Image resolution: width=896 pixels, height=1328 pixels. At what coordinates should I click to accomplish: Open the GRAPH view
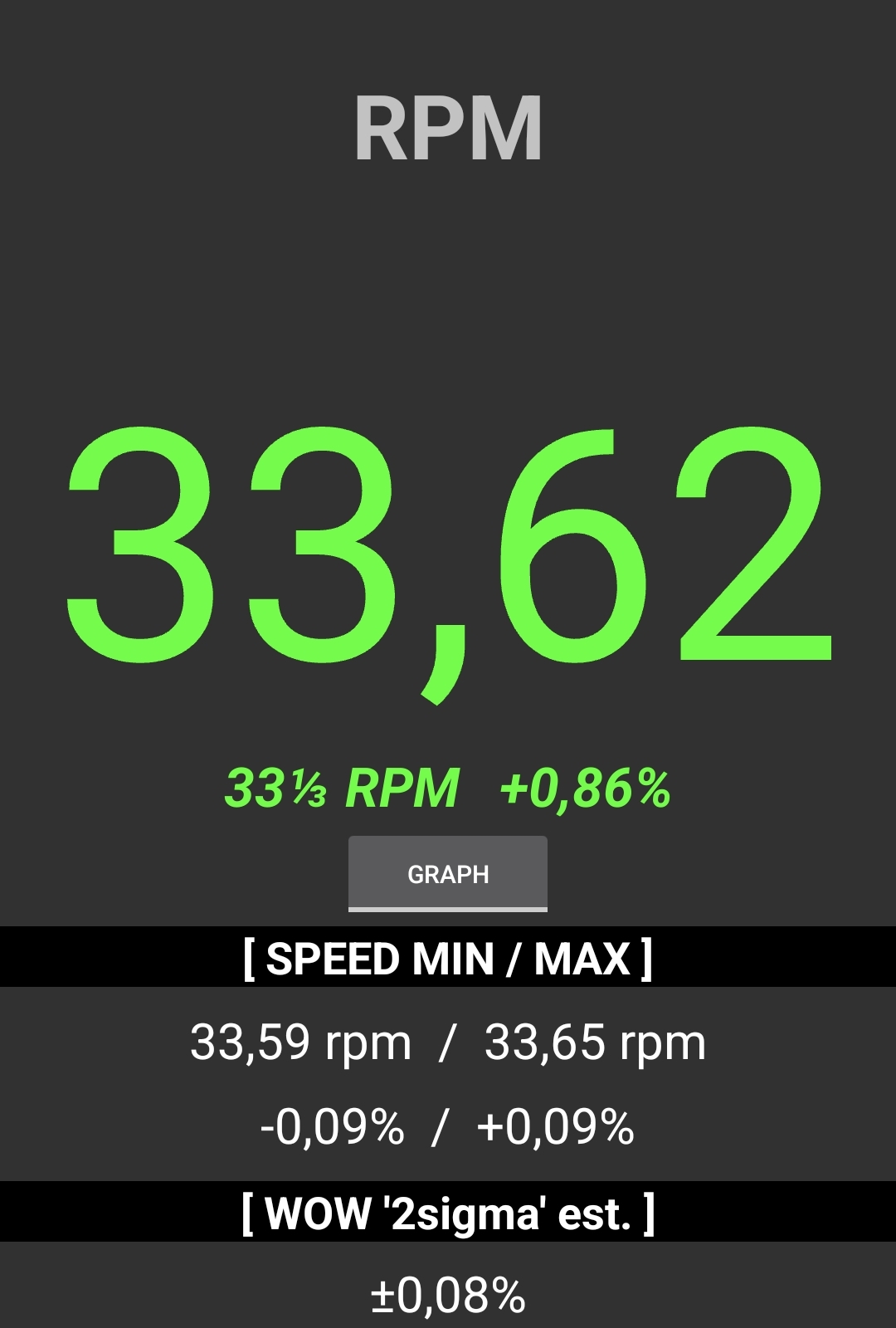coord(448,873)
